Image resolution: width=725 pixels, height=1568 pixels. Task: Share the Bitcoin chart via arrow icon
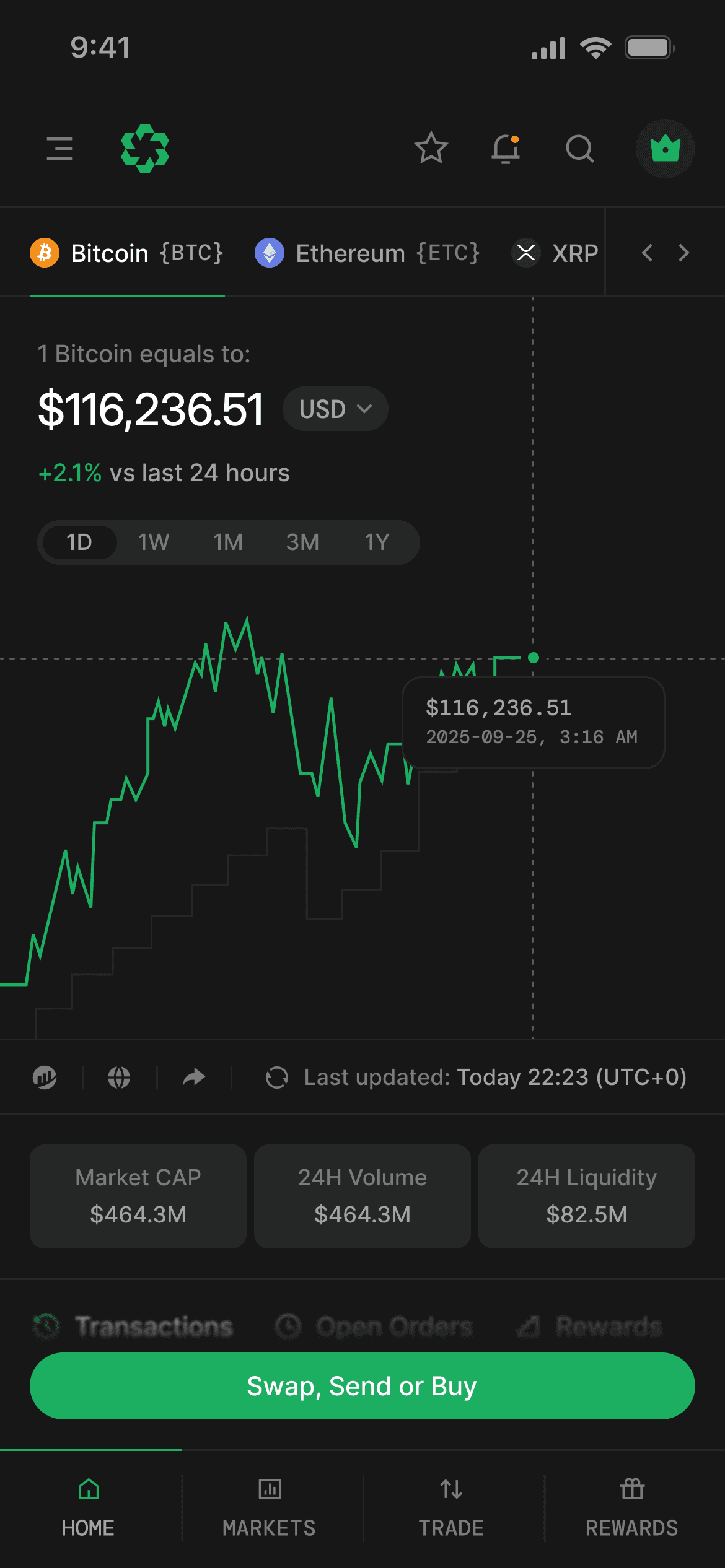[193, 1078]
